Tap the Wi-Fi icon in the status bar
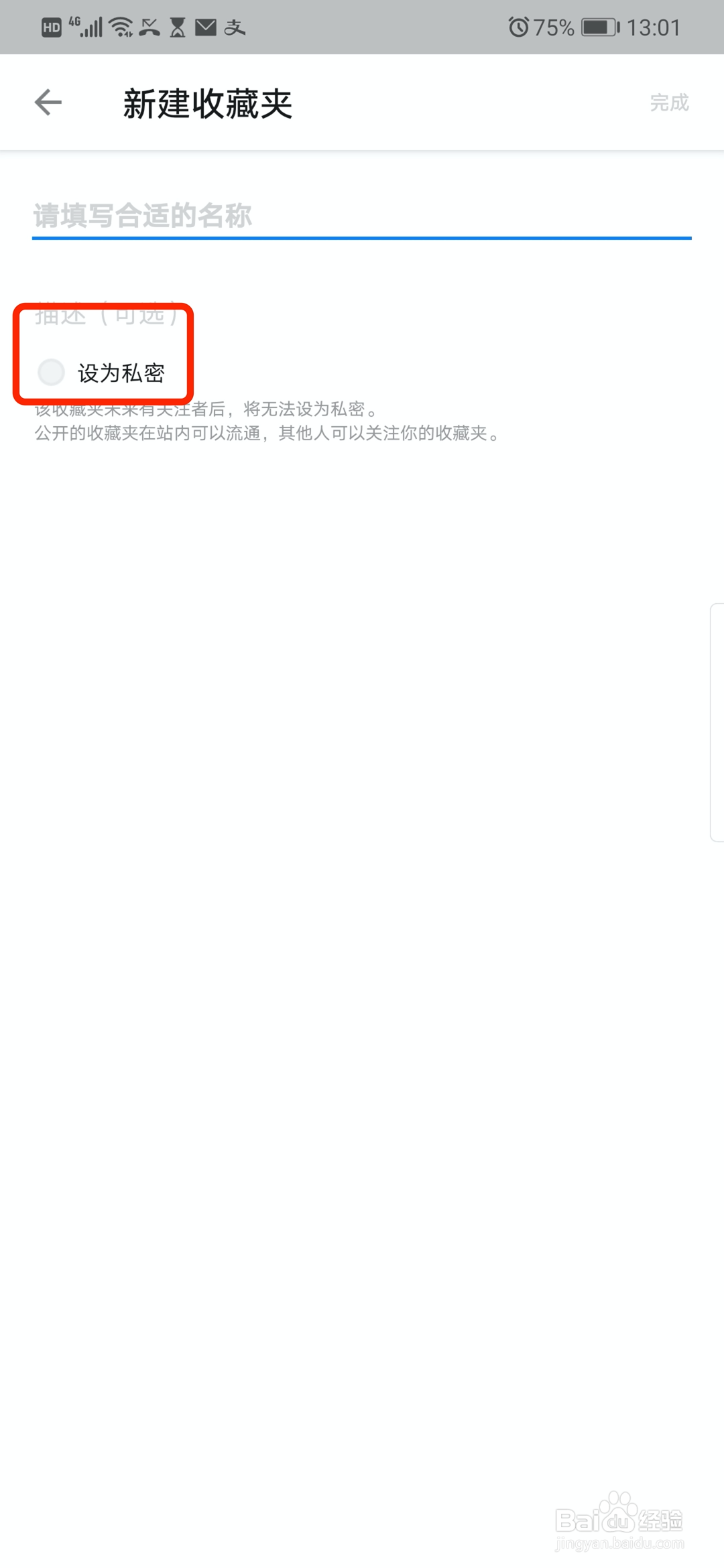 (x=120, y=27)
